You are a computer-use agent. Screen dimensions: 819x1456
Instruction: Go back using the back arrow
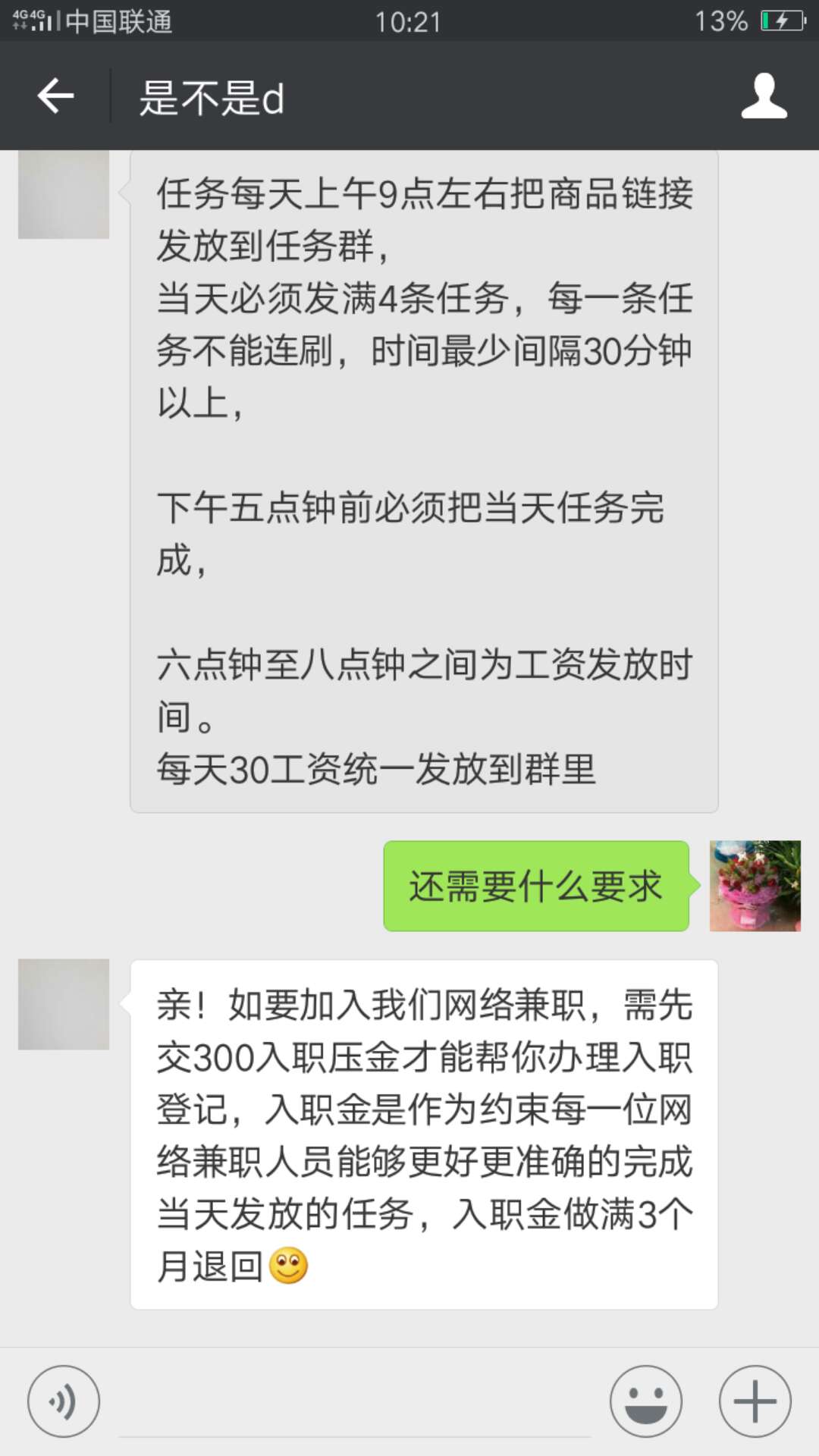pyautogui.click(x=55, y=96)
